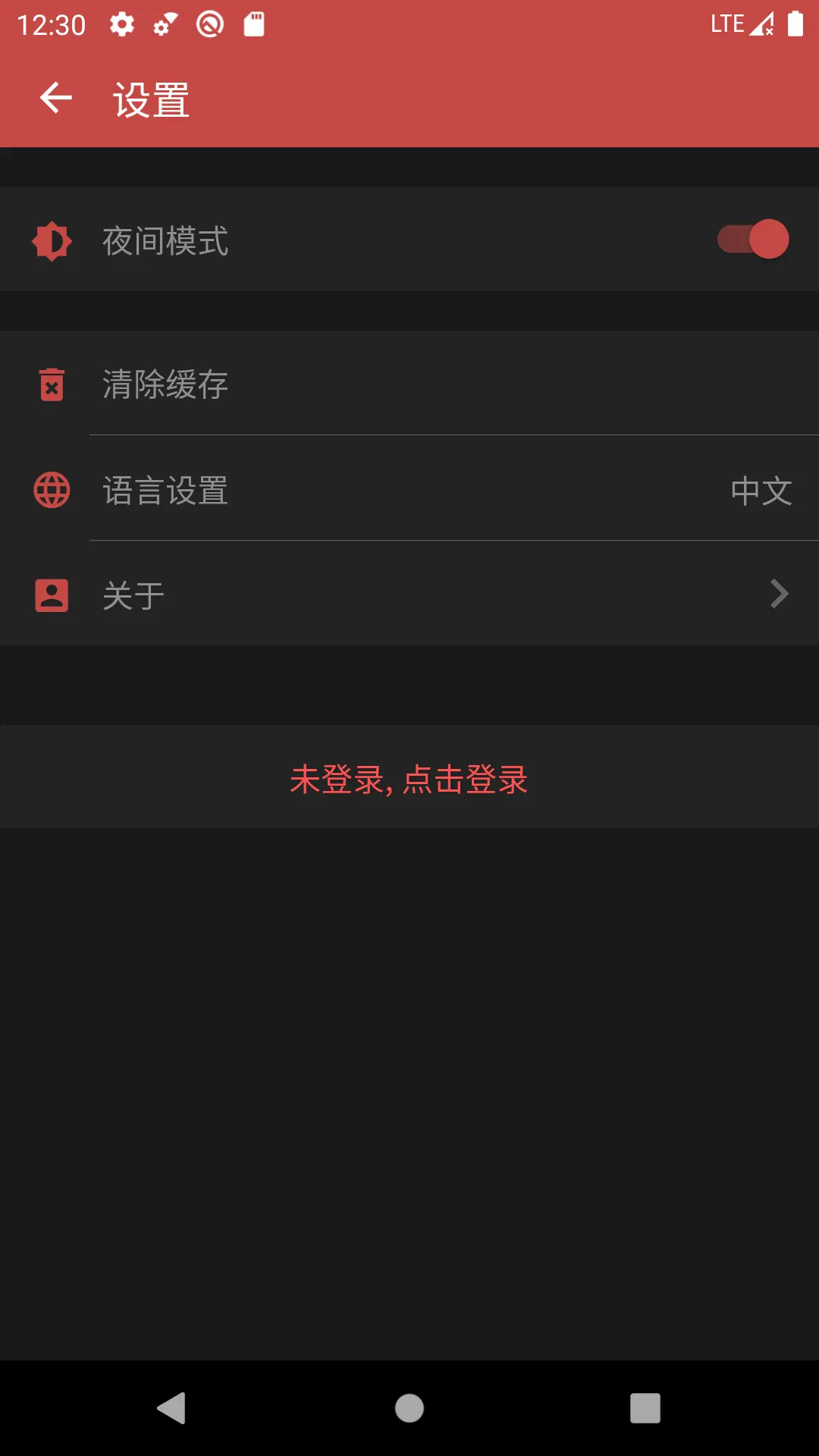Select the 设置 title text

pos(149,99)
